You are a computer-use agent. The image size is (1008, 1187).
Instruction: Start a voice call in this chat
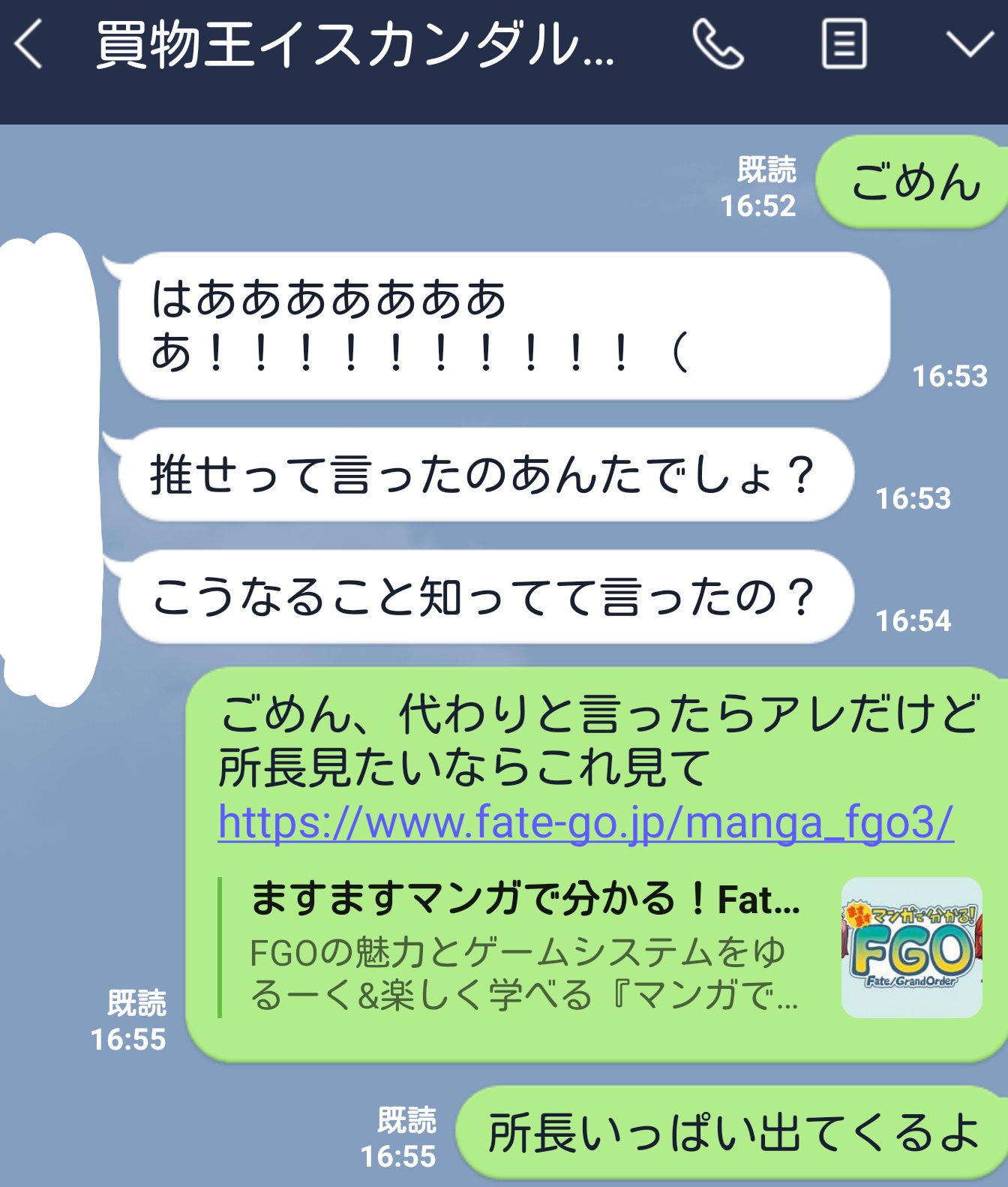pos(717,45)
